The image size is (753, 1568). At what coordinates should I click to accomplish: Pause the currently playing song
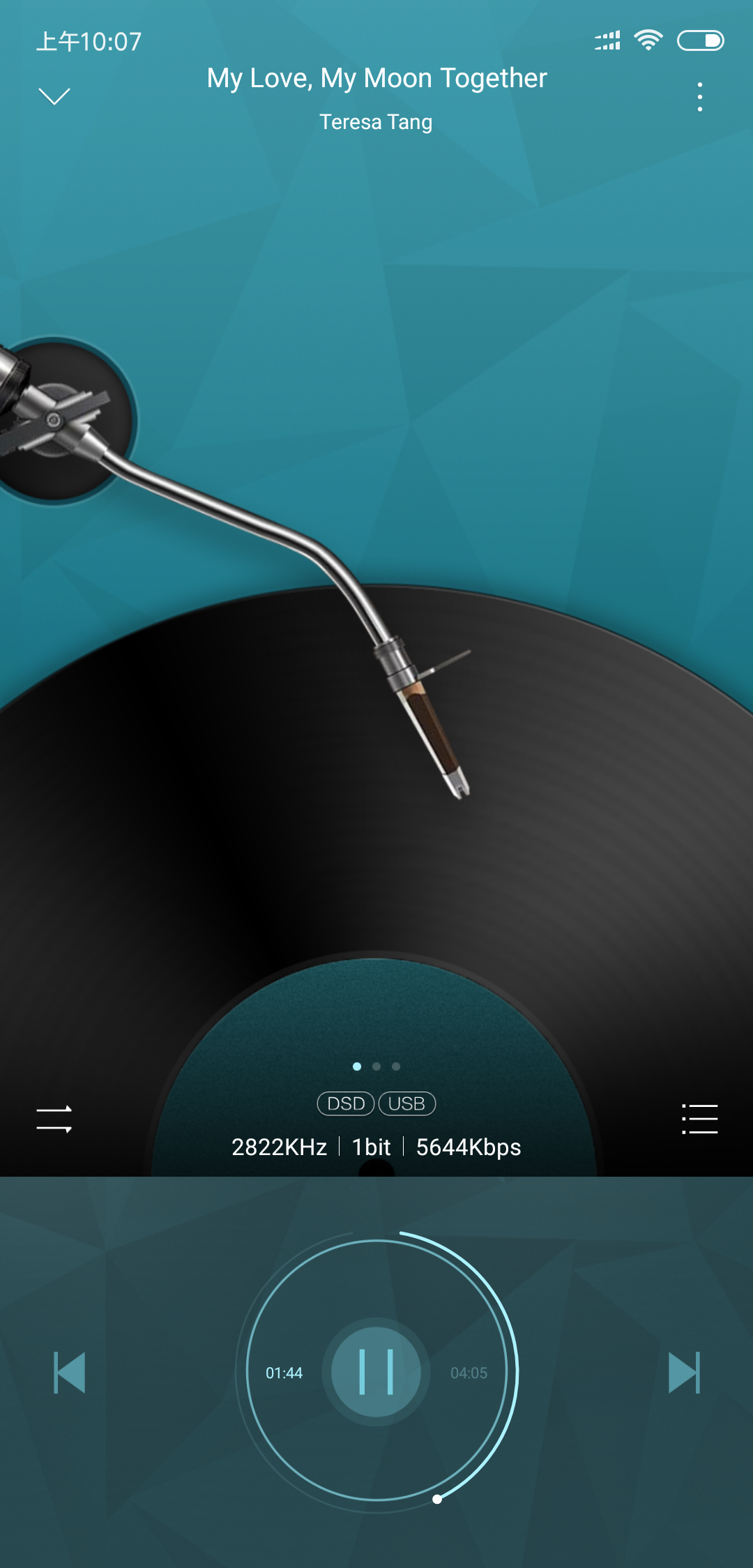pyautogui.click(x=376, y=1372)
